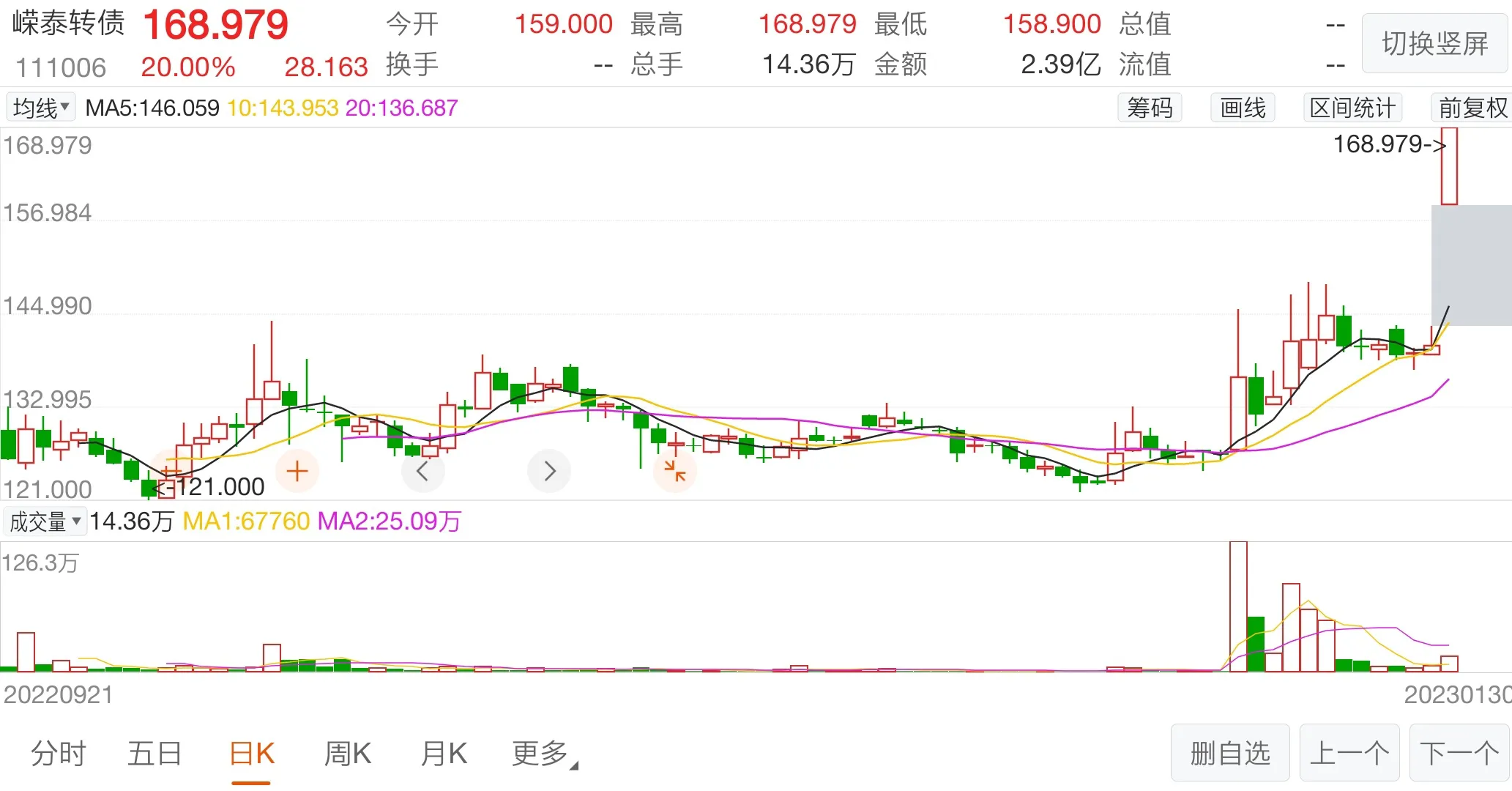This screenshot has width=1512, height=791.
Task: Switch to the 五日 tab
Action: [154, 753]
